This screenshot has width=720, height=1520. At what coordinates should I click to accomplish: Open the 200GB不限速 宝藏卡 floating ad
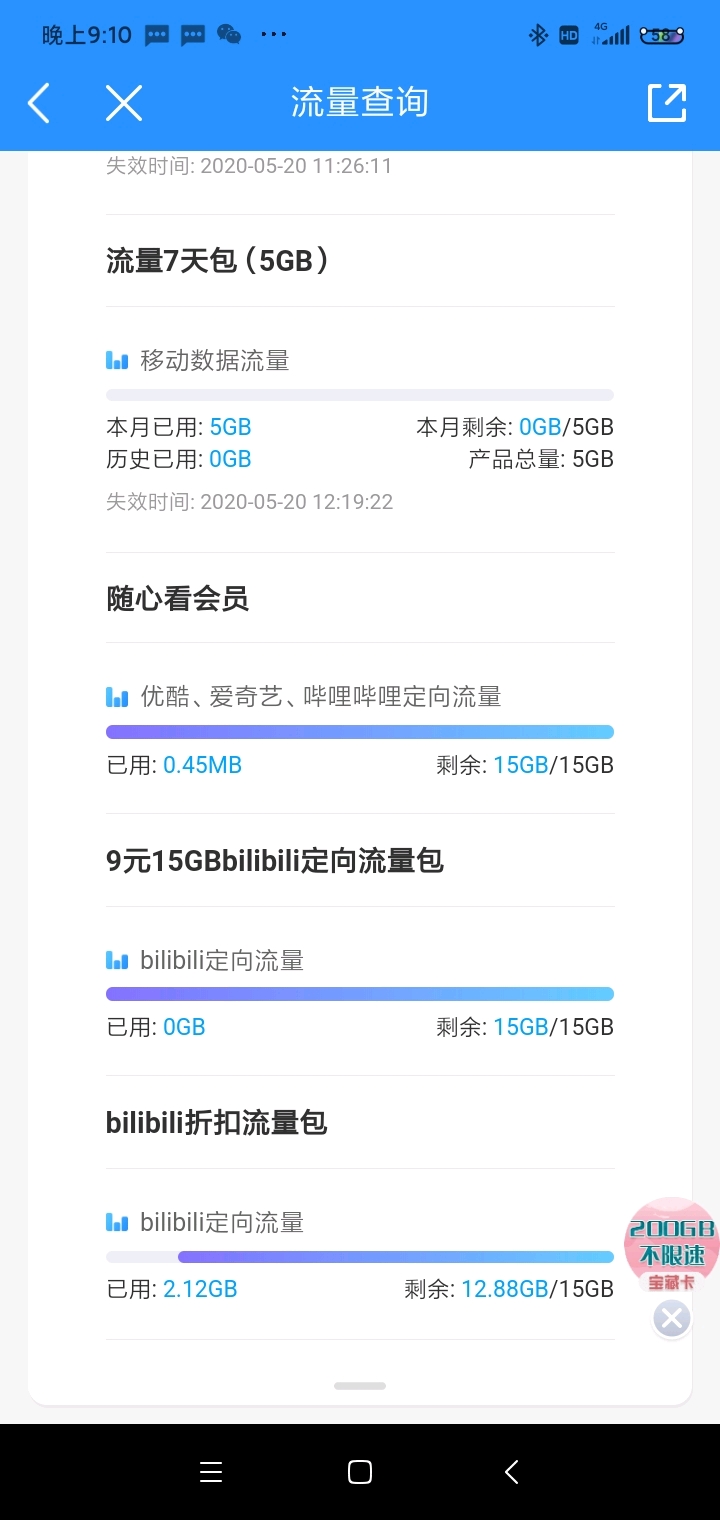click(x=672, y=1247)
